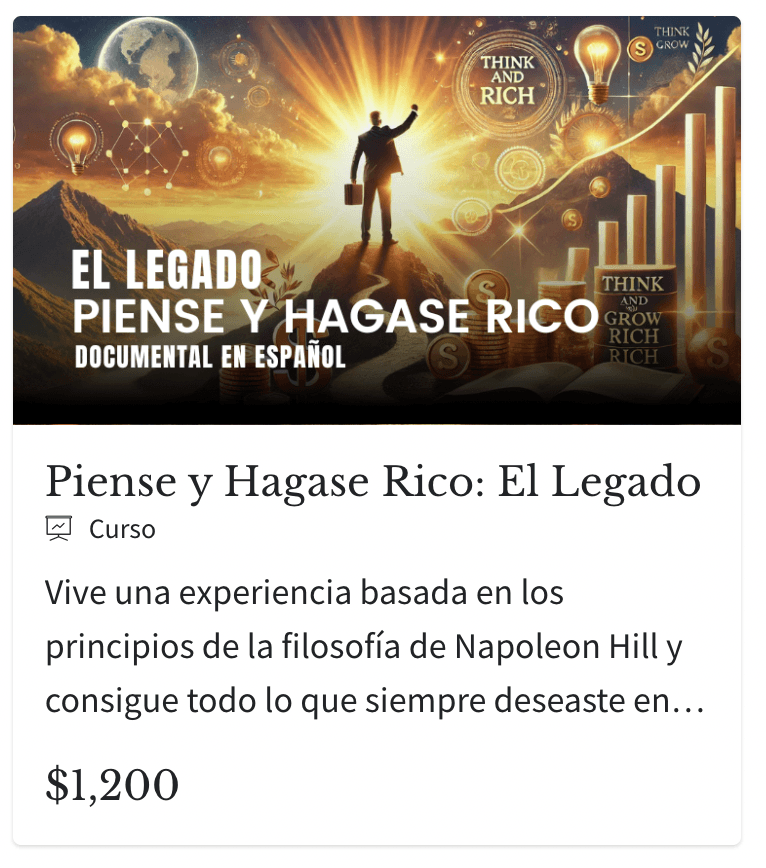This screenshot has width=766, height=868.
Task: Open the Piense y Hagase Rico course card
Action: pos(372,483)
